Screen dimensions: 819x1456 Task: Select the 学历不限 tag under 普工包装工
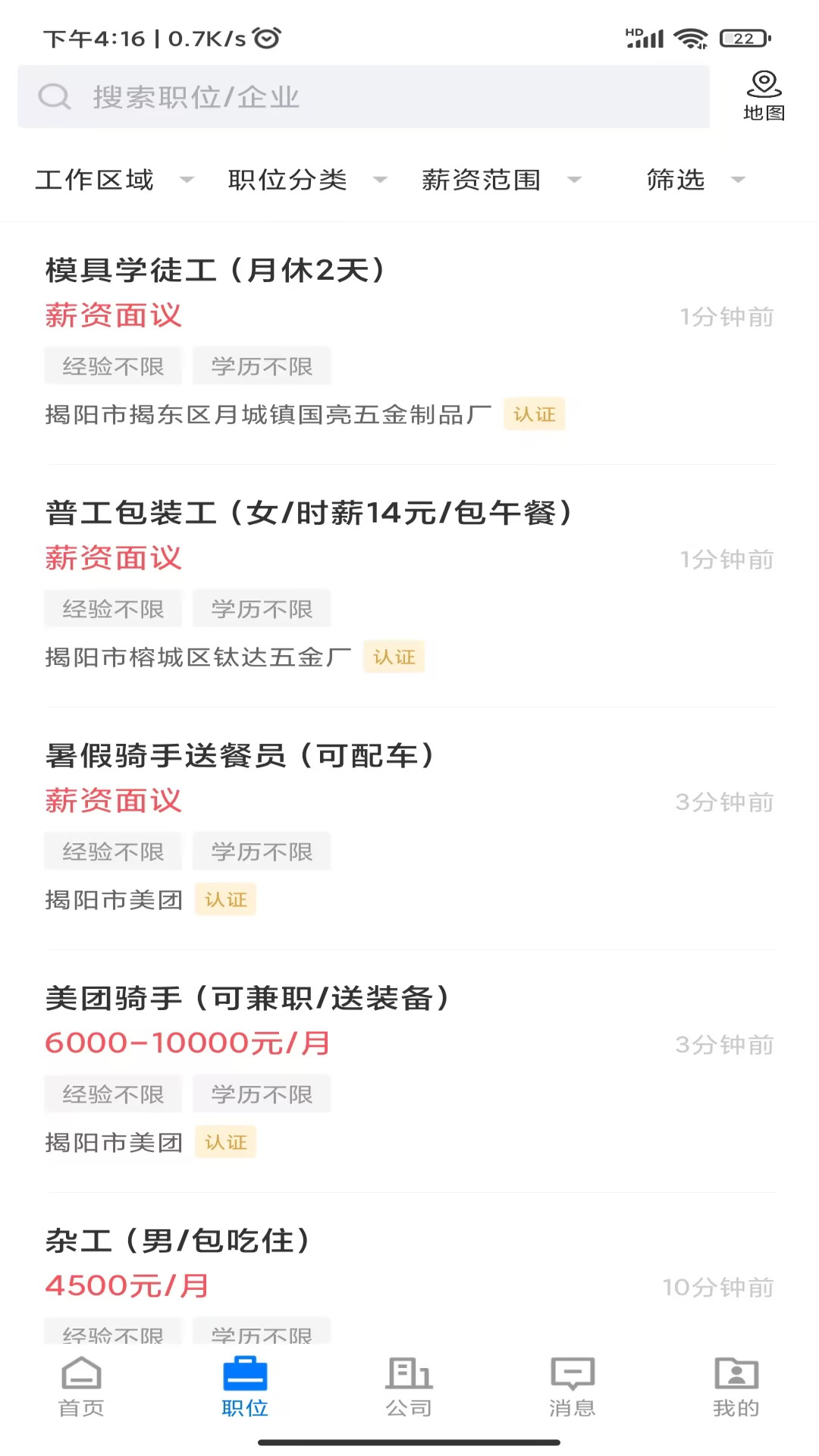click(x=262, y=608)
